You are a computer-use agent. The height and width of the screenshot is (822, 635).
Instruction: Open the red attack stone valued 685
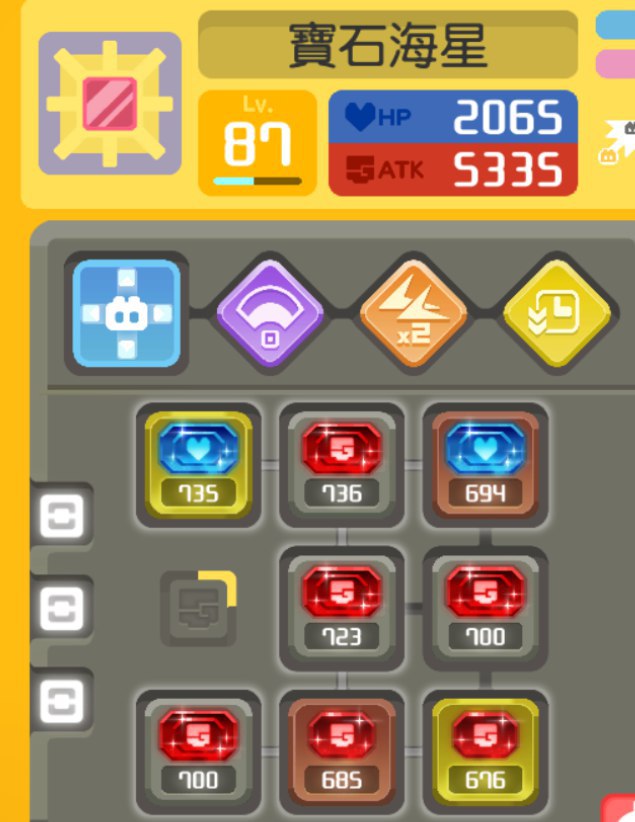pyautogui.click(x=341, y=752)
